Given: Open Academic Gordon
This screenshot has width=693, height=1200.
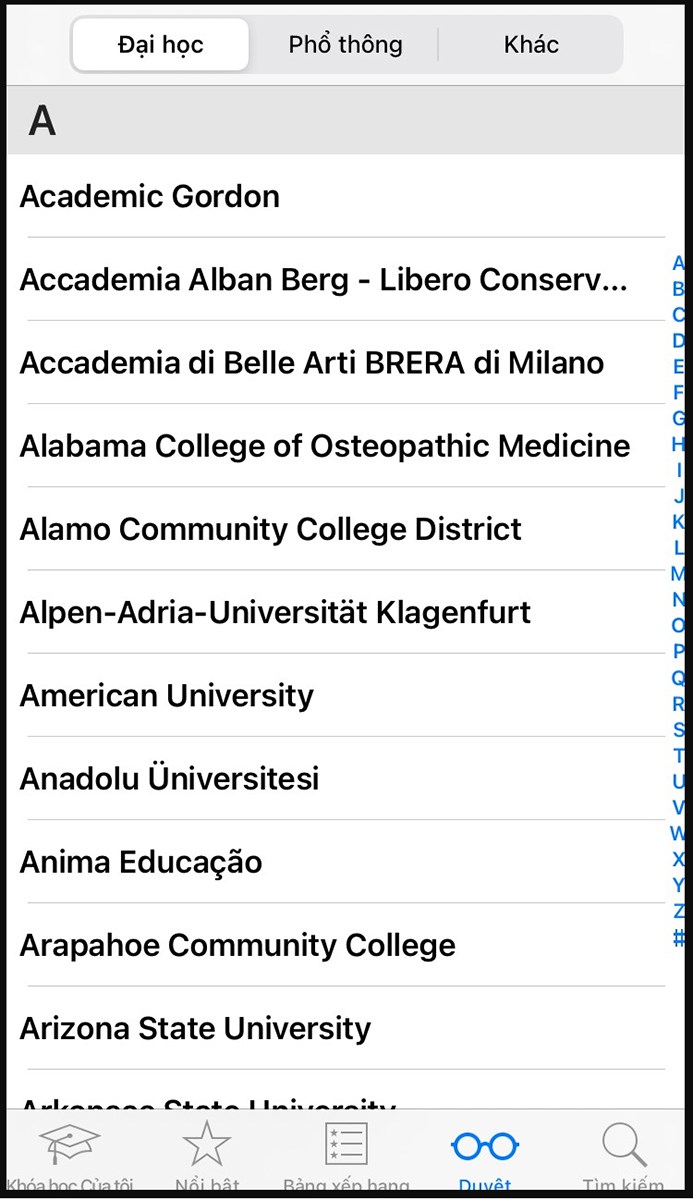Looking at the screenshot, I should coord(150,197).
